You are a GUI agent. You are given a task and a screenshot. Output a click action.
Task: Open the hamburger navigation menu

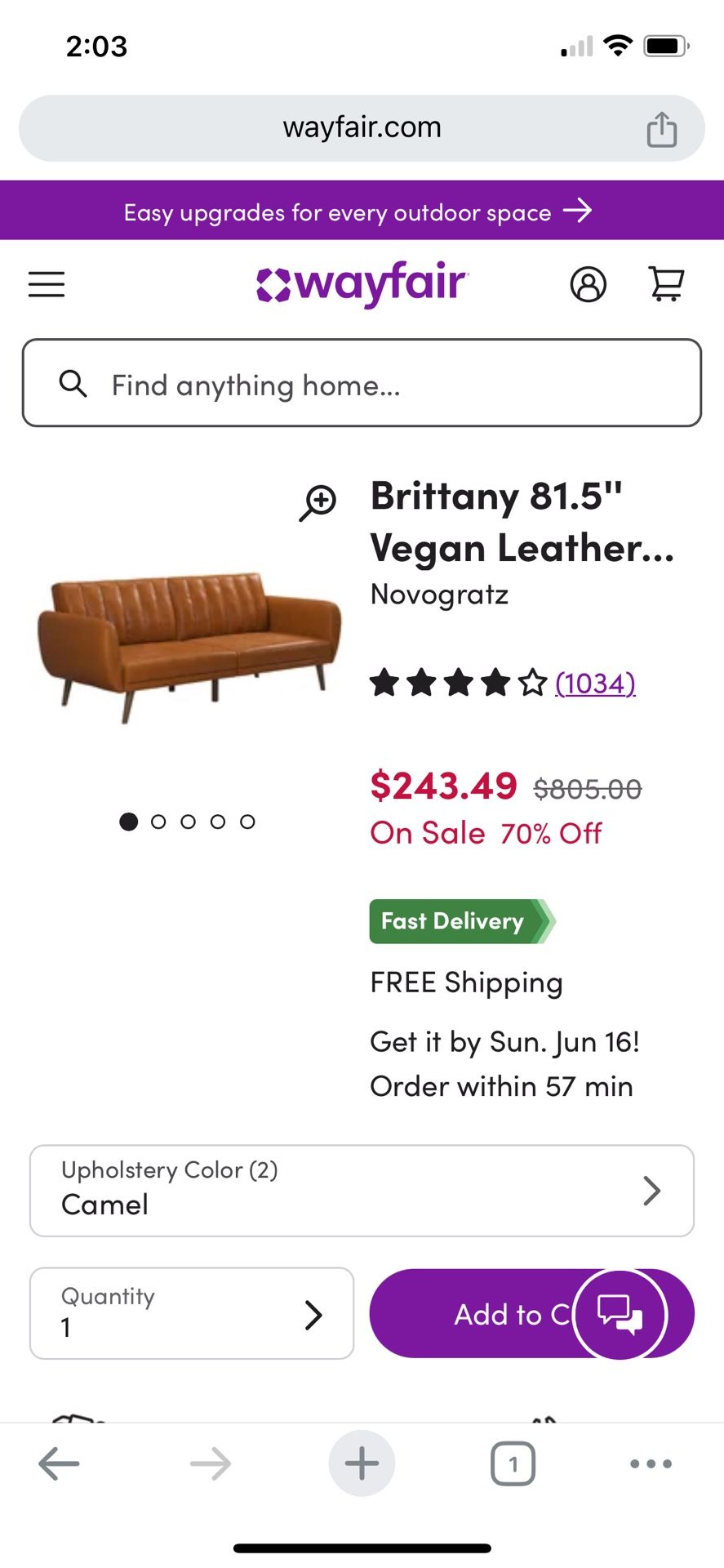point(46,284)
